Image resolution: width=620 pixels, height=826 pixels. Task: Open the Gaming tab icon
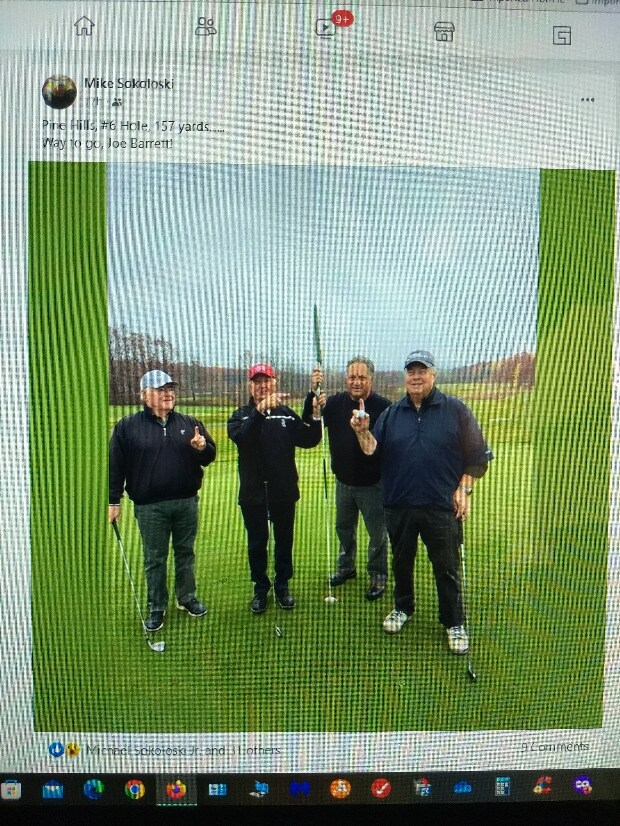coord(562,35)
